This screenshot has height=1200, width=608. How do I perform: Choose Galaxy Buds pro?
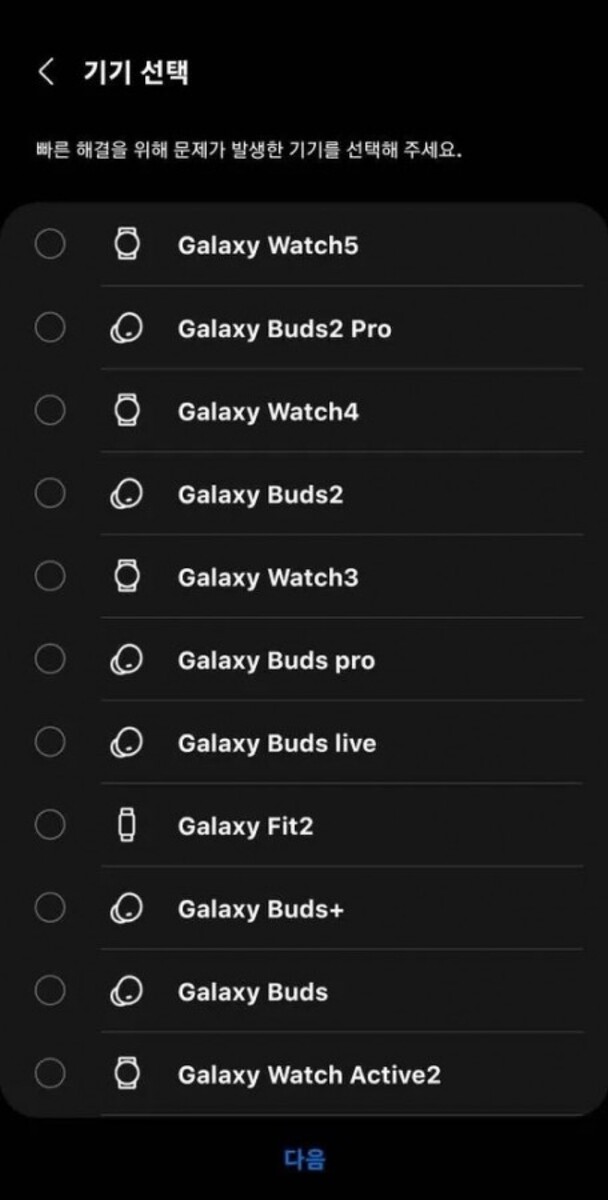(50, 660)
